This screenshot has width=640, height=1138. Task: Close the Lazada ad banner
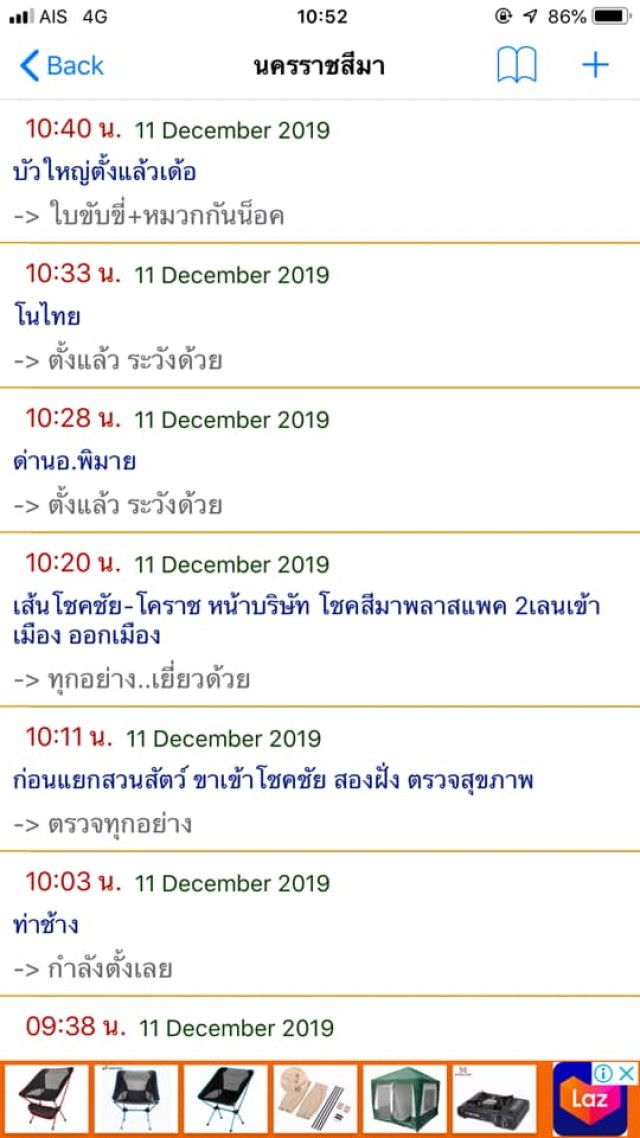coord(627,1073)
